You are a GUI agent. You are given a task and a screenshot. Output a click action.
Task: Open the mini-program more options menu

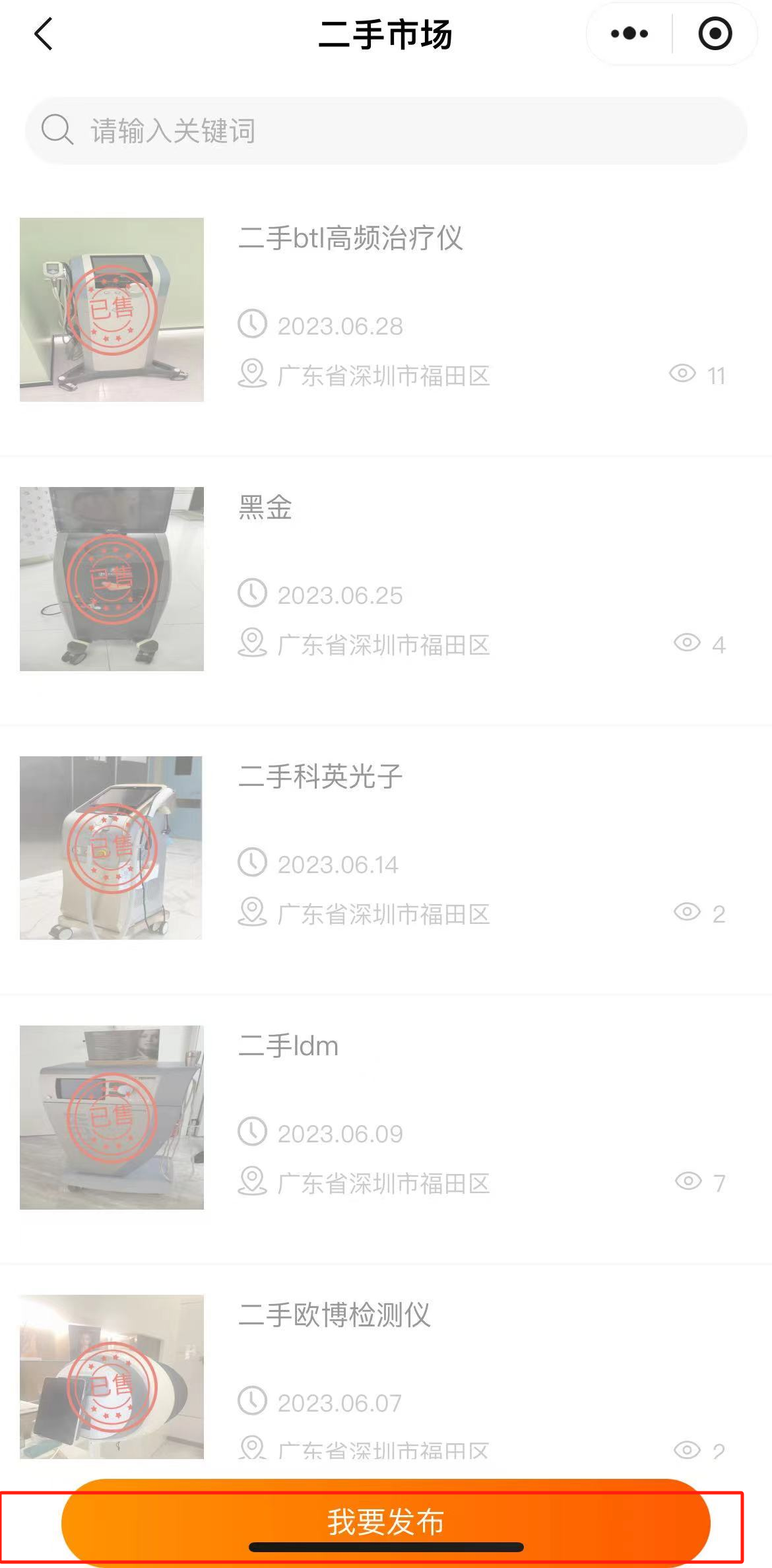click(629, 34)
